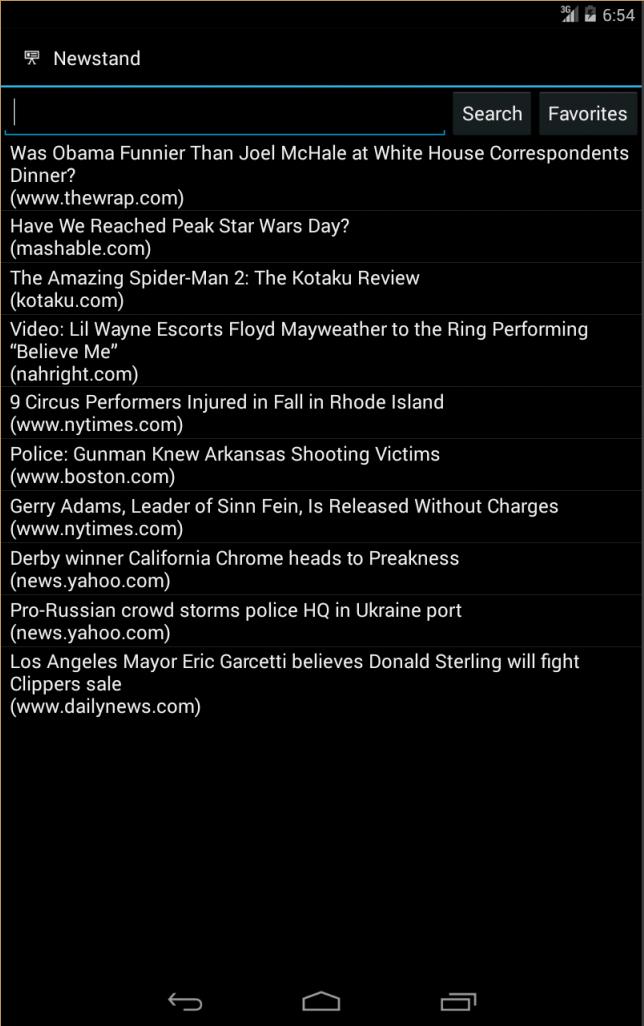This screenshot has height=1026, width=644.
Task: Open the 9 Circus Performers Injured story
Action: 320,413
